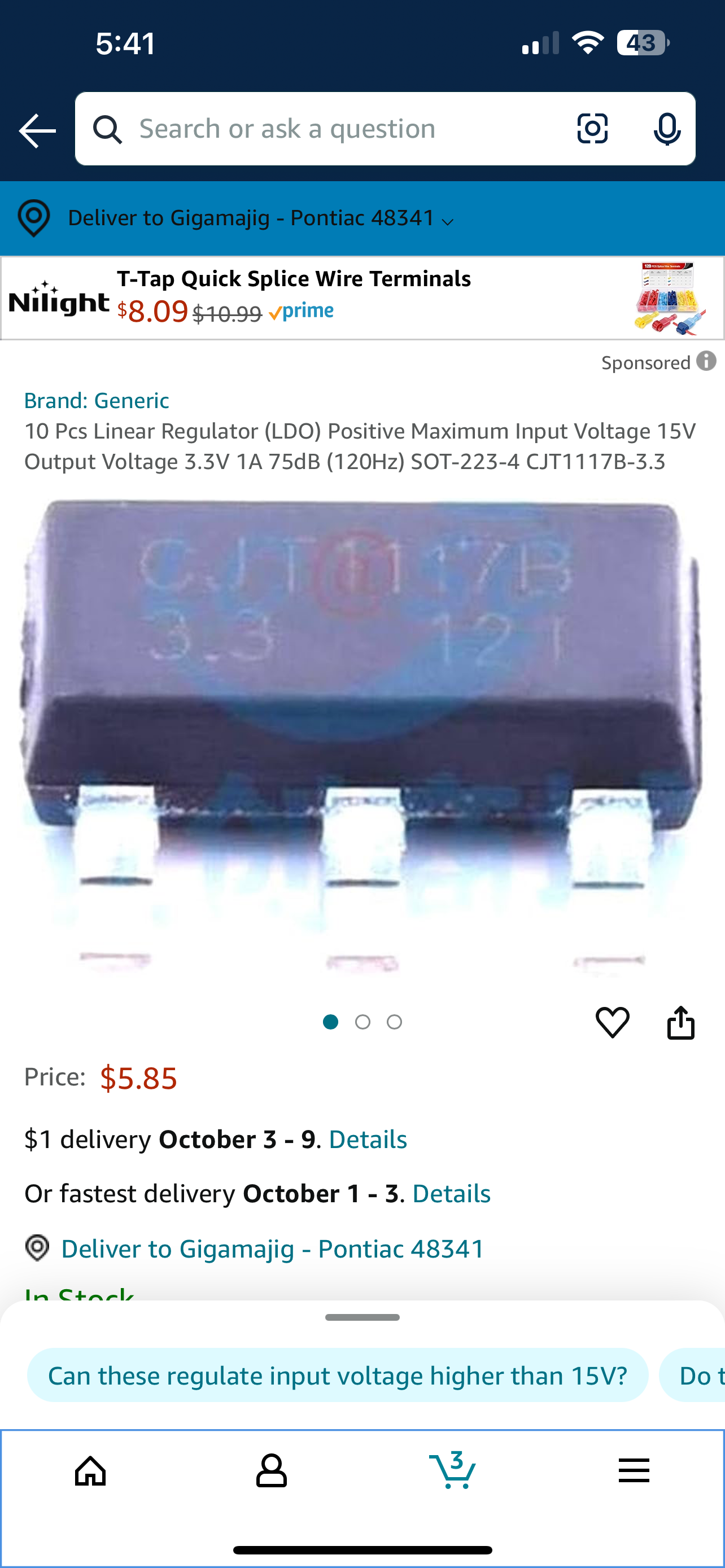Open Details for $1 delivery October 3 - 9

pyautogui.click(x=368, y=1140)
